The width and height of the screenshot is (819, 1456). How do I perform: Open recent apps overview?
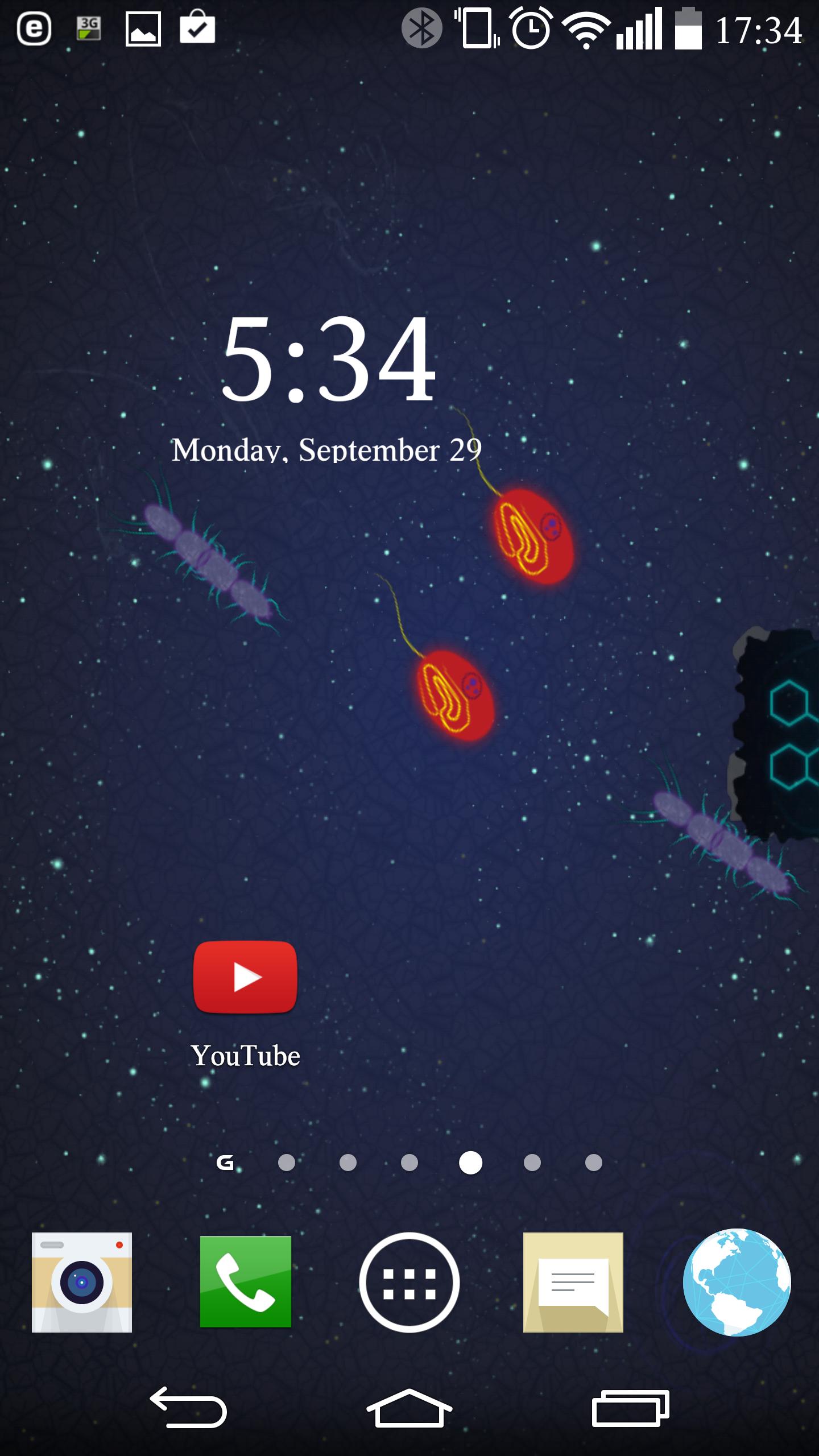pos(630,1407)
